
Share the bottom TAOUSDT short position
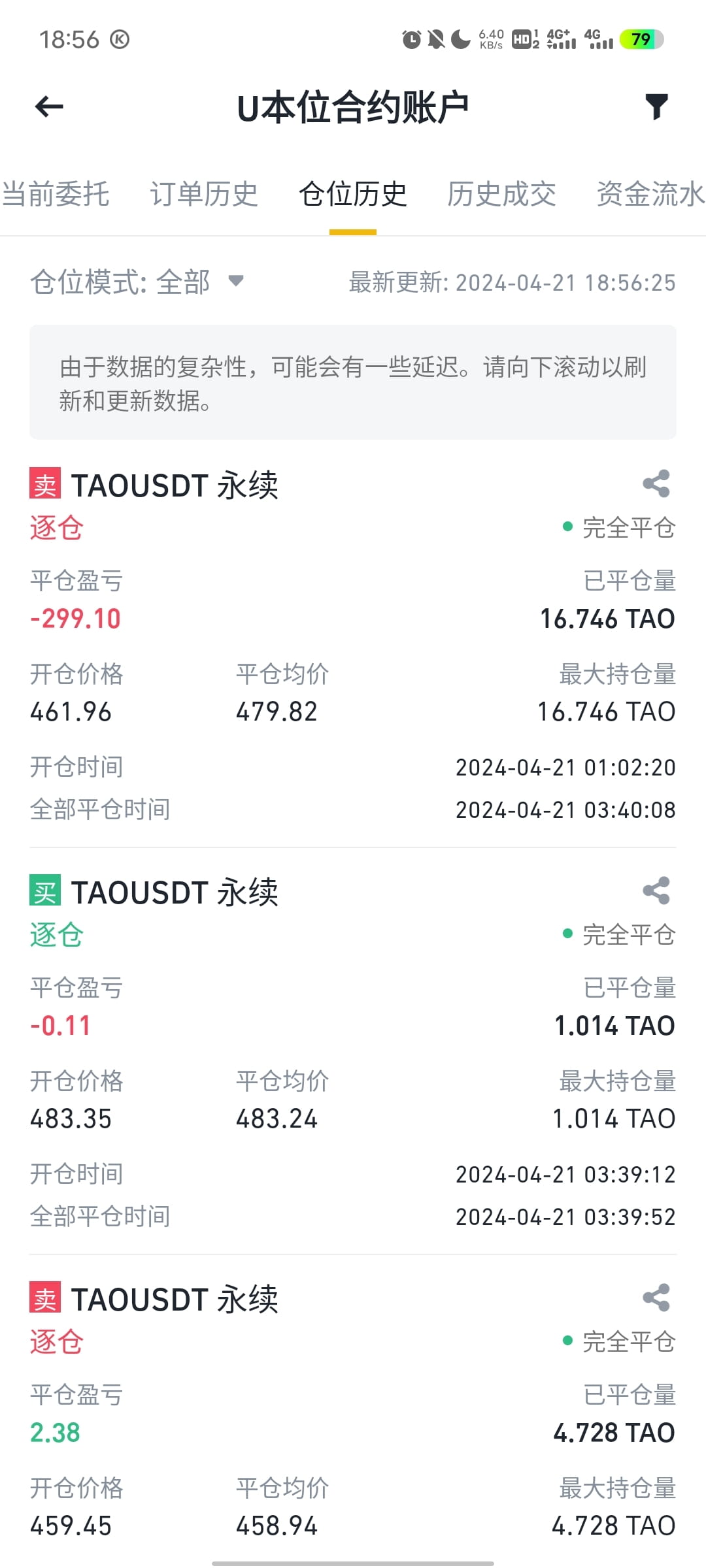(657, 1298)
